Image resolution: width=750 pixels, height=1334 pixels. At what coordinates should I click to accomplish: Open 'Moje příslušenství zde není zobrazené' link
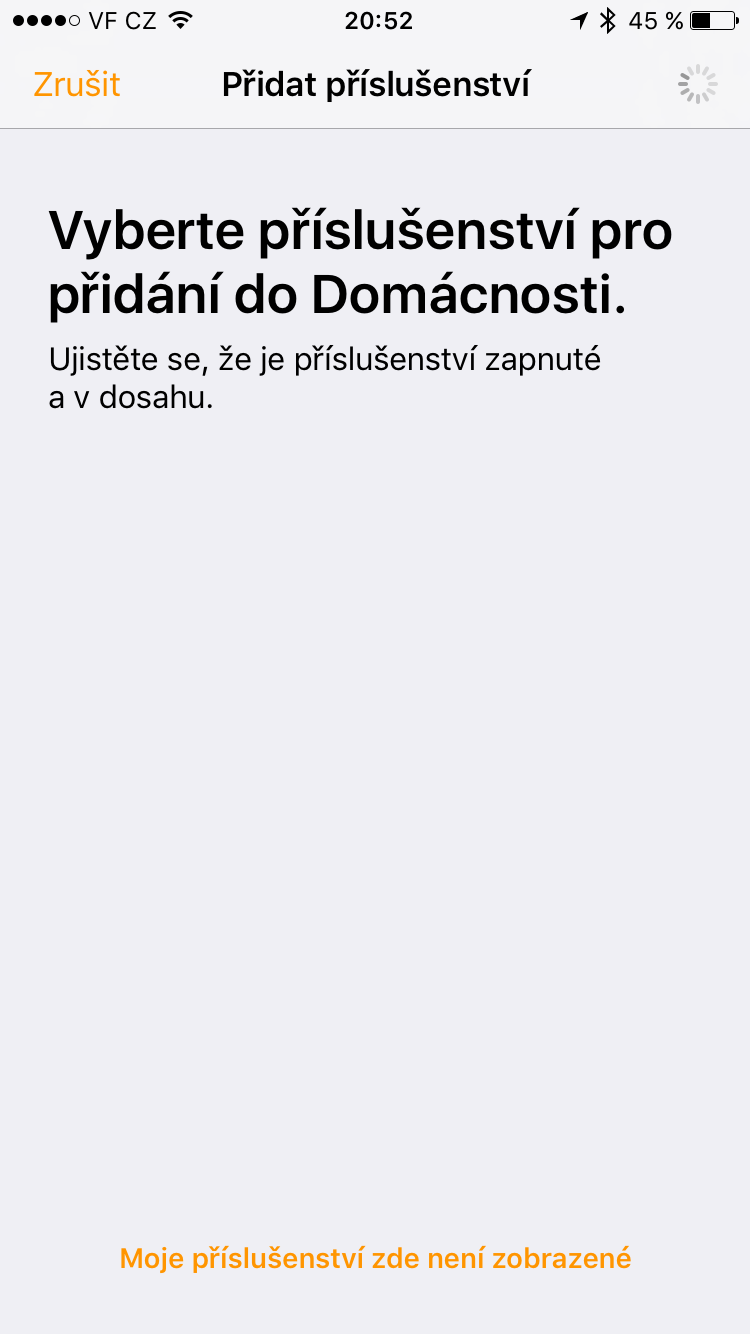pyautogui.click(x=375, y=1258)
